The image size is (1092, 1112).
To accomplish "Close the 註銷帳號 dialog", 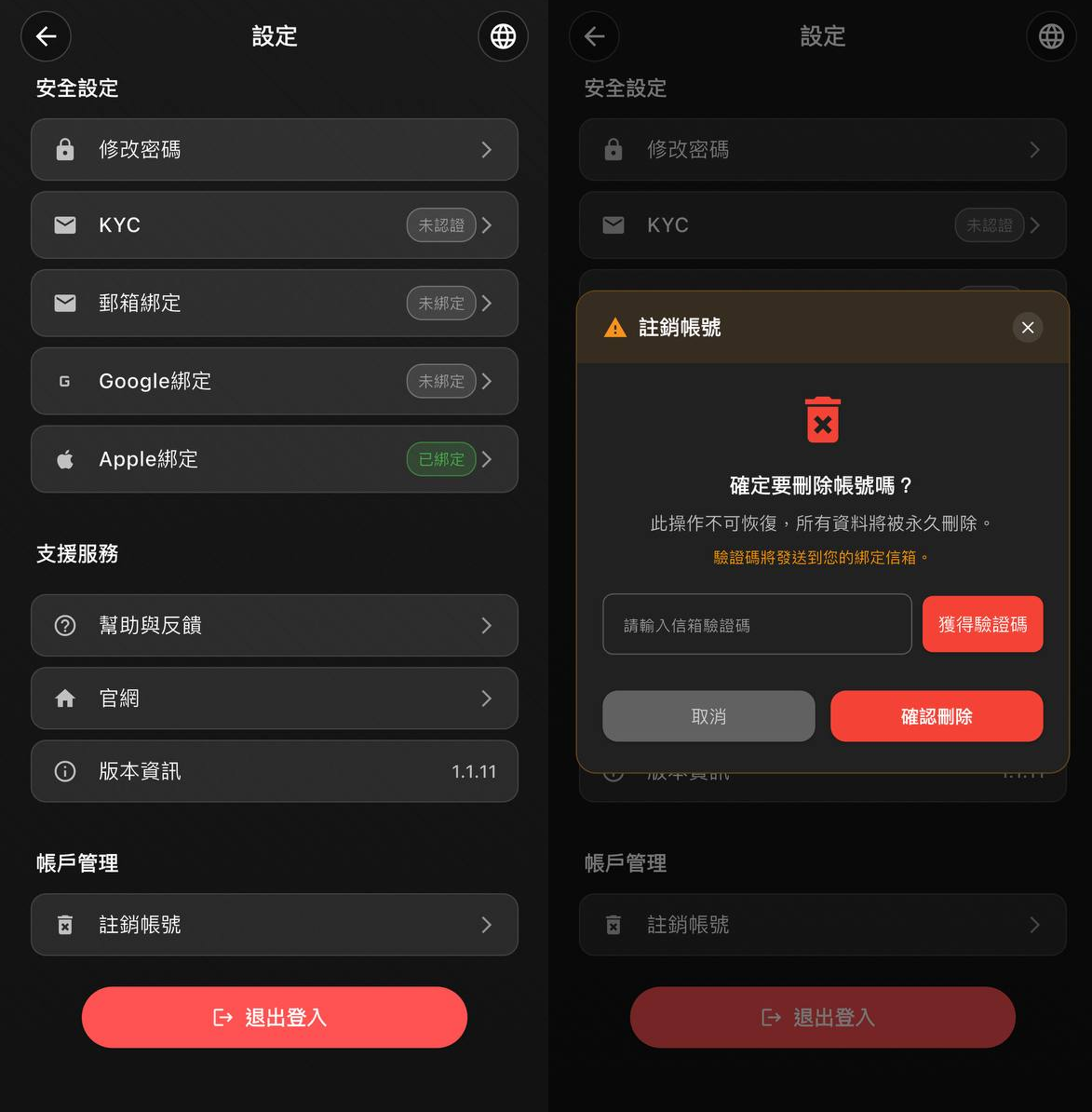I will pyautogui.click(x=1027, y=328).
